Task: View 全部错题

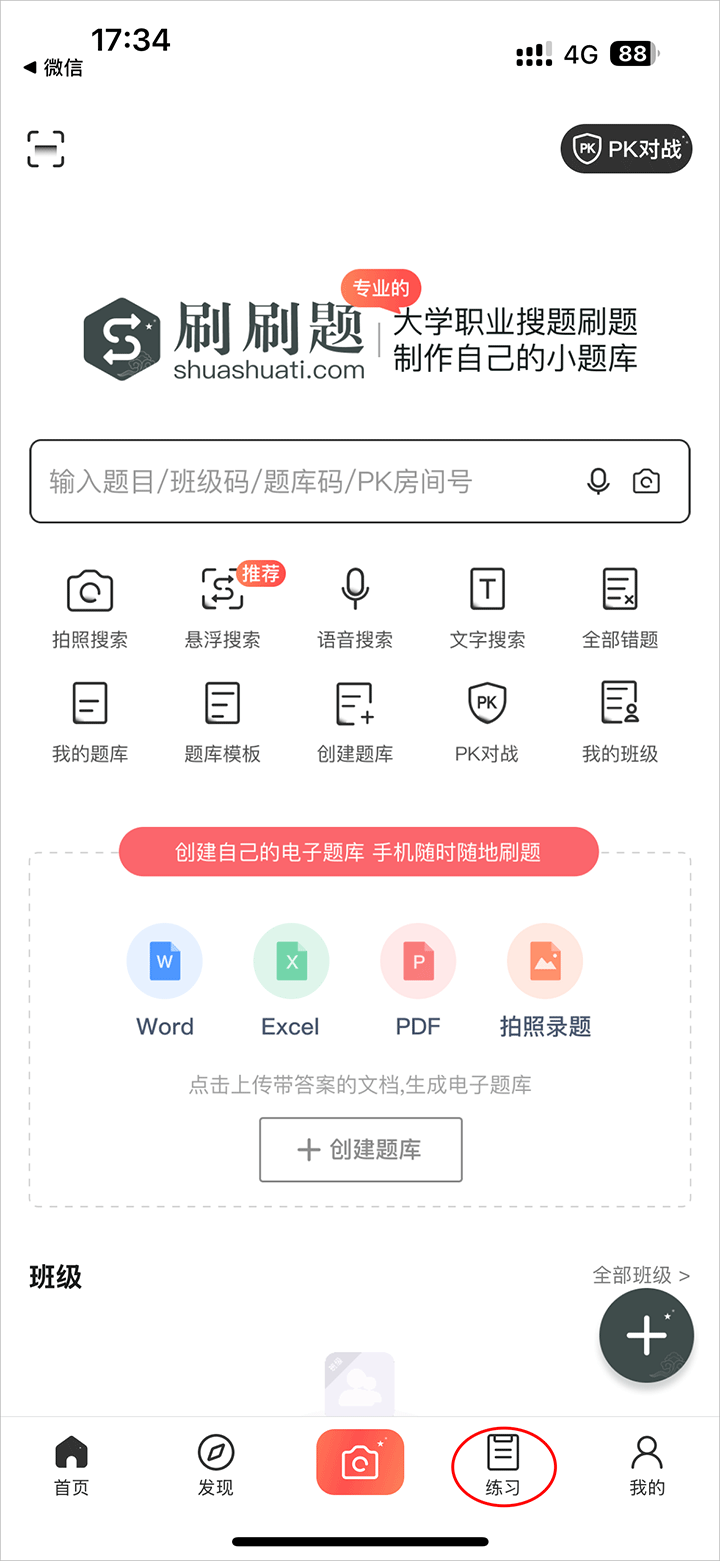Action: coord(620,605)
